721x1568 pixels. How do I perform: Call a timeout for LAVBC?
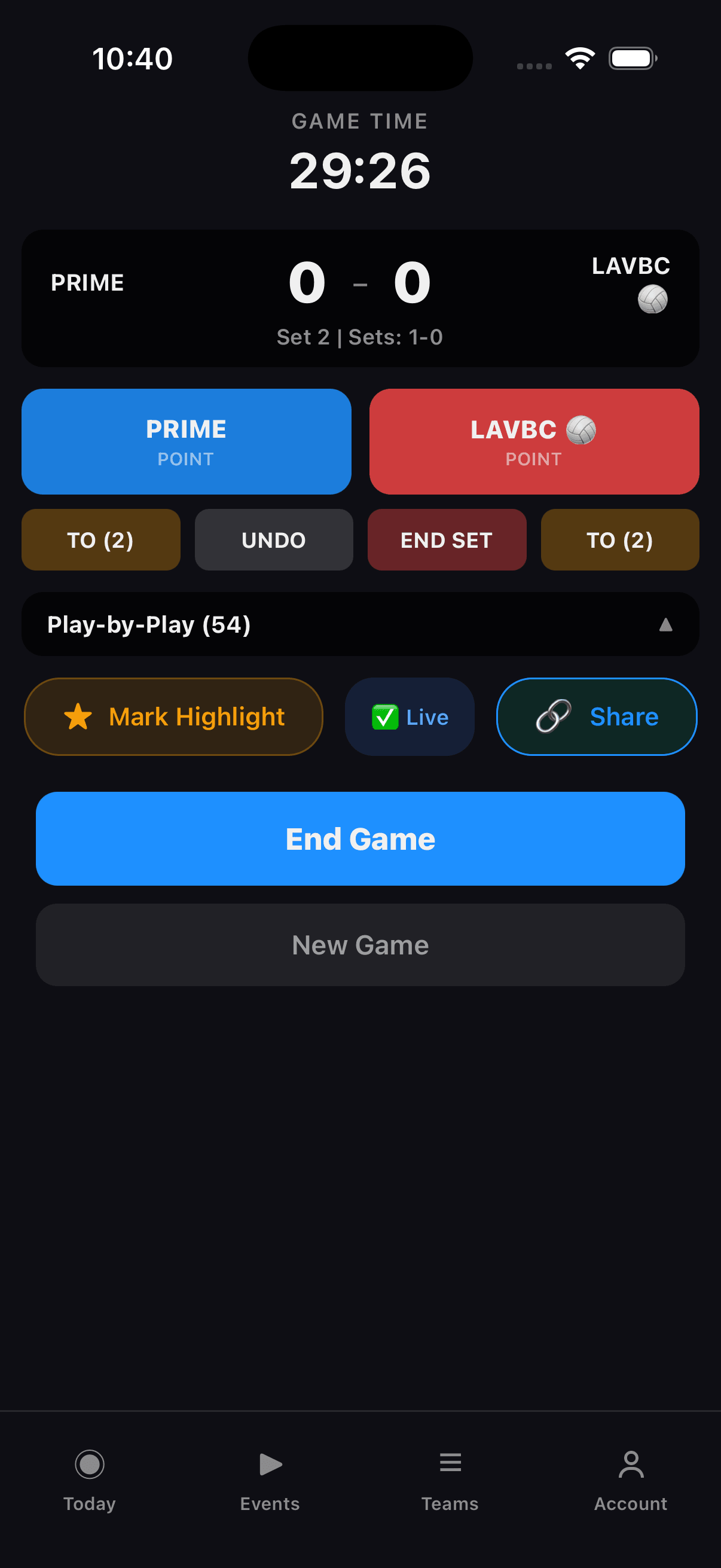pyautogui.click(x=619, y=539)
